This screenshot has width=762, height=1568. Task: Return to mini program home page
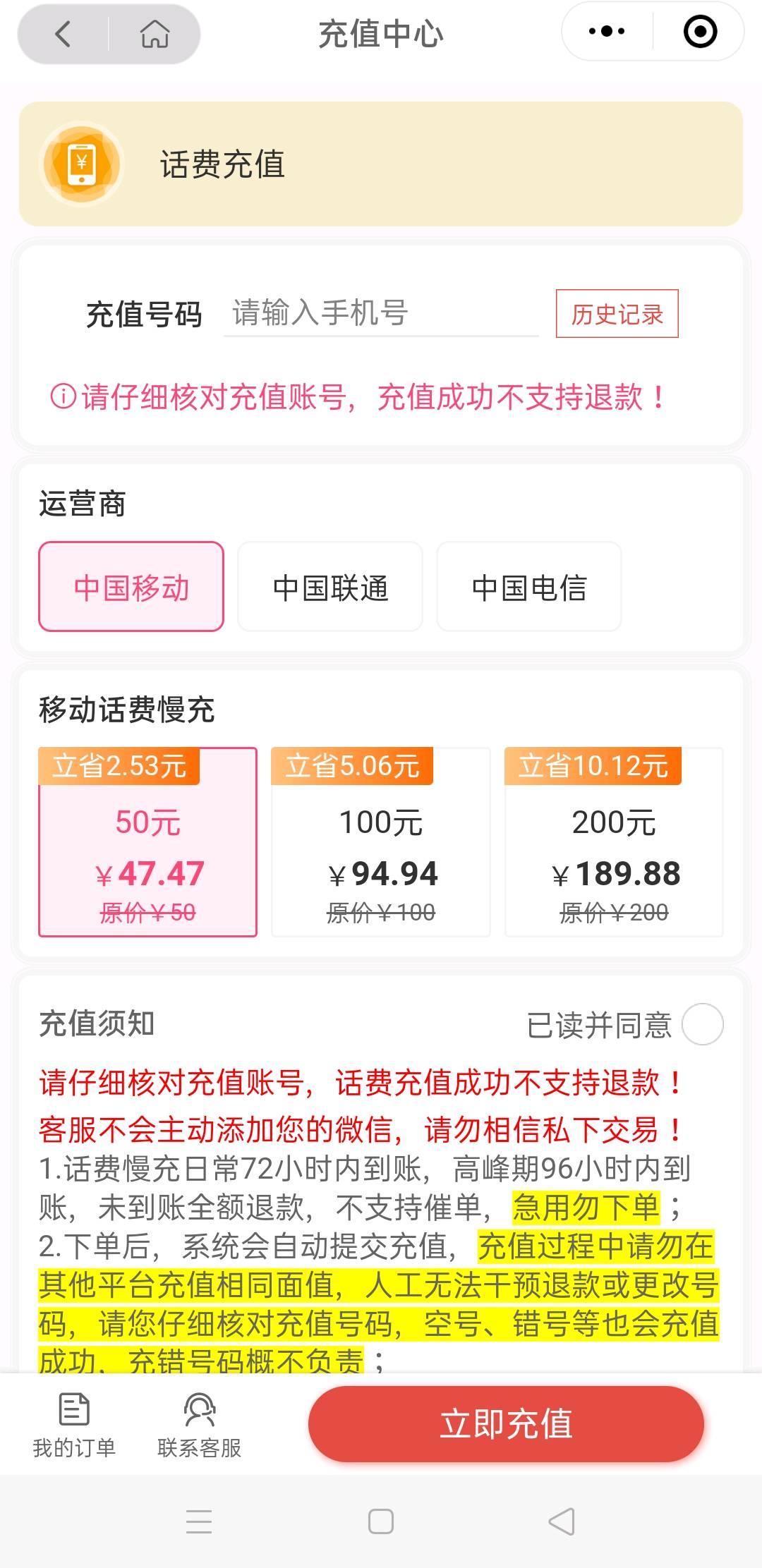tap(155, 34)
